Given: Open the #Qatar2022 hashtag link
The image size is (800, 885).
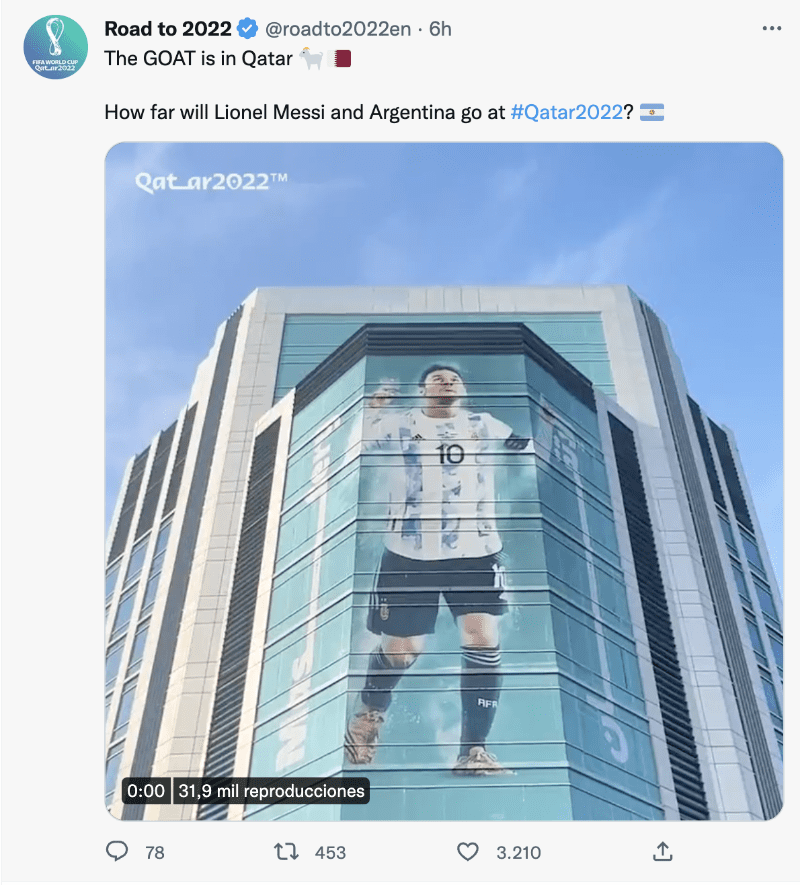Looking at the screenshot, I should 566,112.
